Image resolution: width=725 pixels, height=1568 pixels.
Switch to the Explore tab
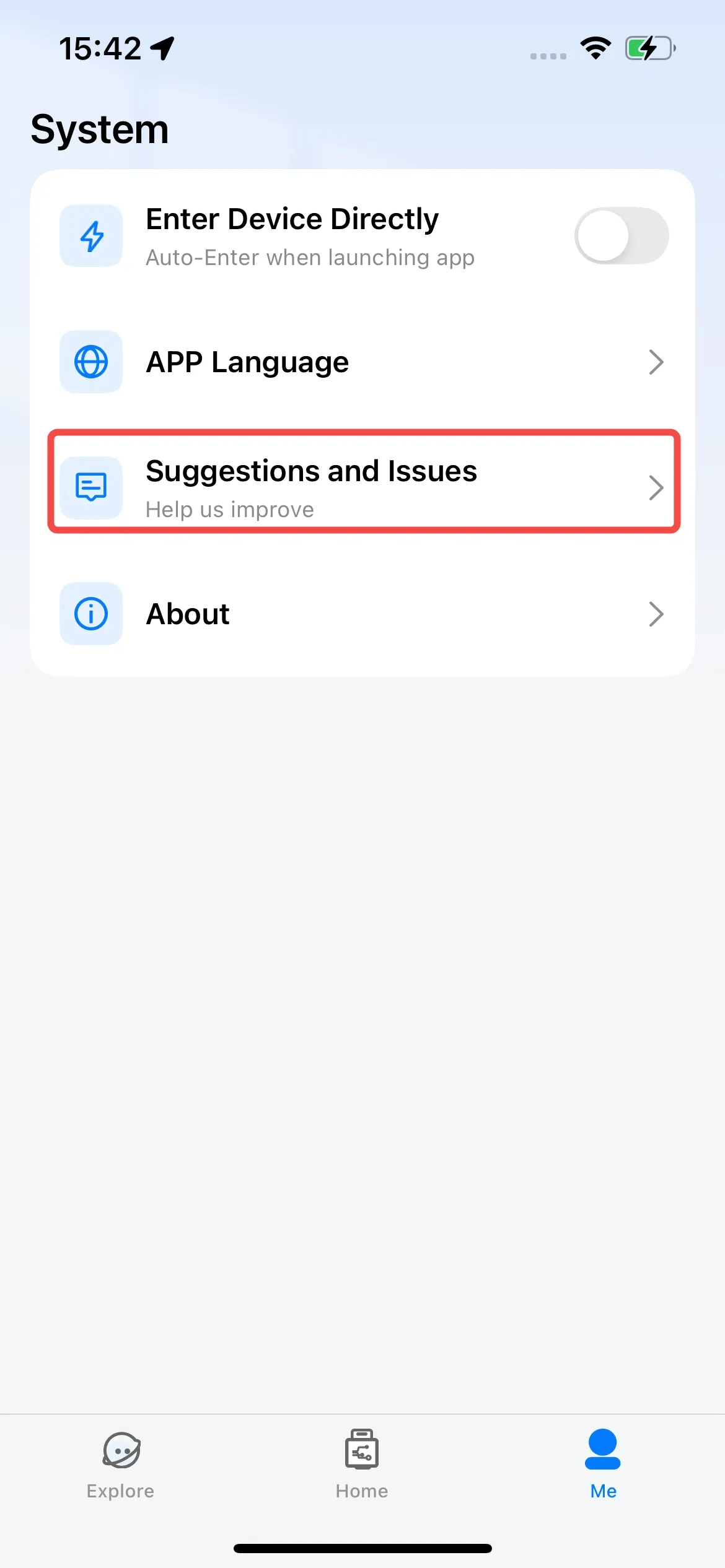[x=121, y=1464]
